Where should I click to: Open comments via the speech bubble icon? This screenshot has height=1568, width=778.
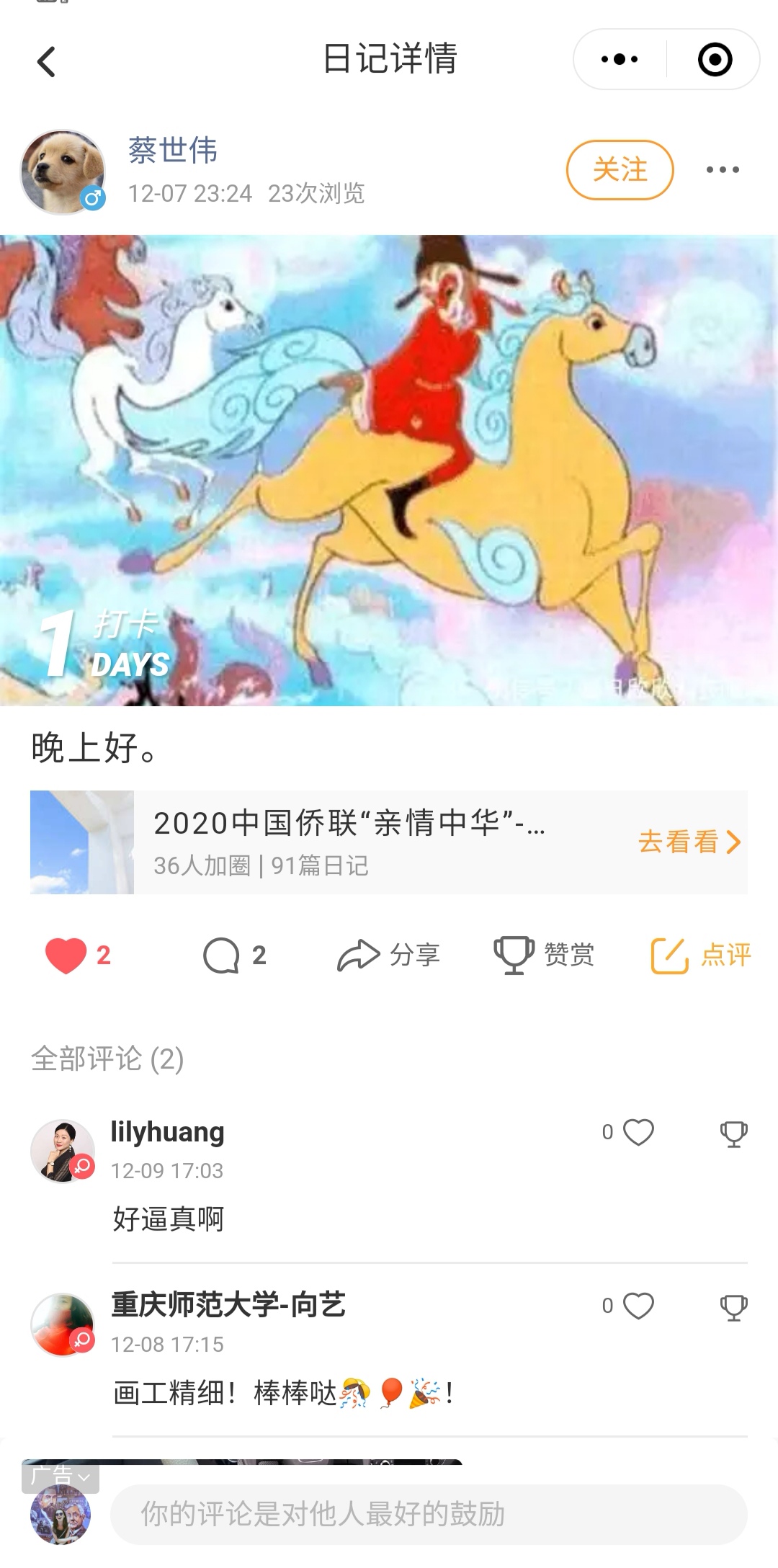click(222, 955)
